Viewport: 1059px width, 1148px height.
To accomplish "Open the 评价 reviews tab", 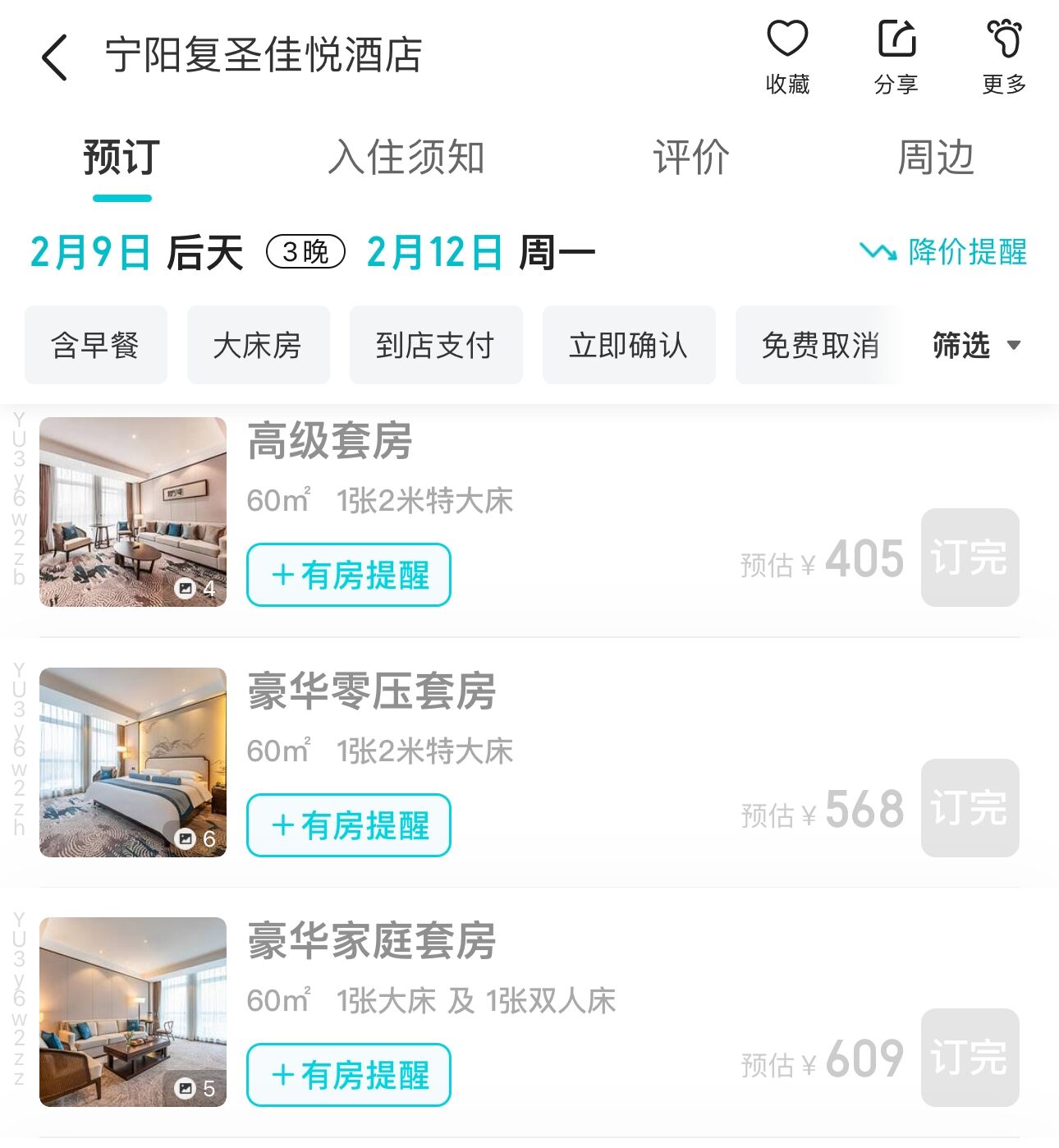I will 690,157.
